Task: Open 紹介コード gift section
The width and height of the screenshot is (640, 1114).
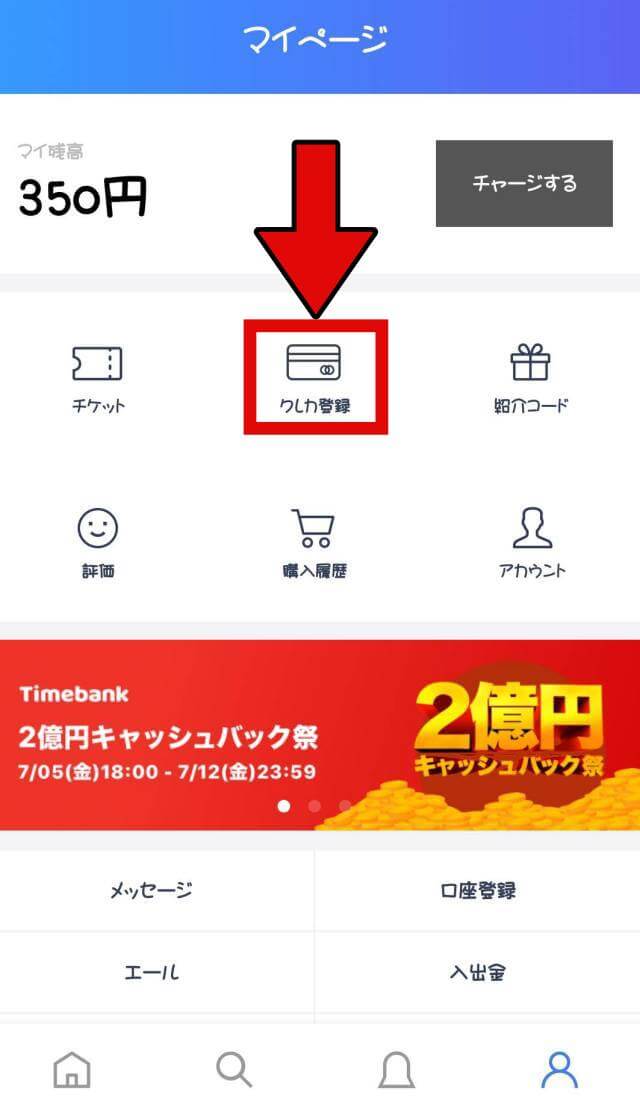Action: (x=531, y=378)
